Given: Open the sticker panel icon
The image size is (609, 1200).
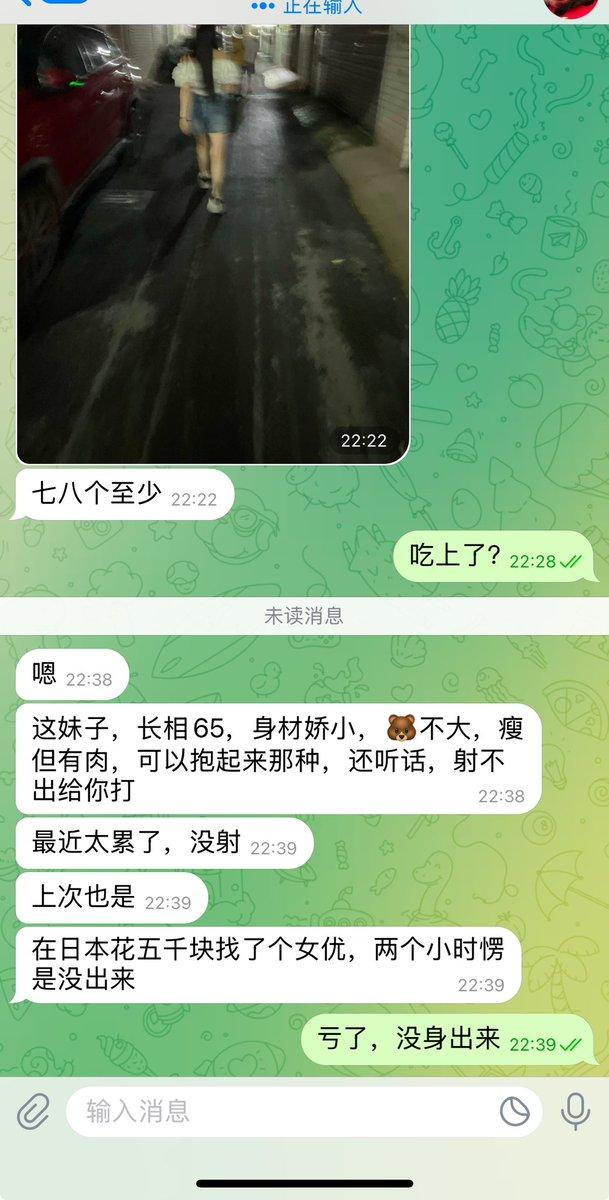Looking at the screenshot, I should [515, 1111].
